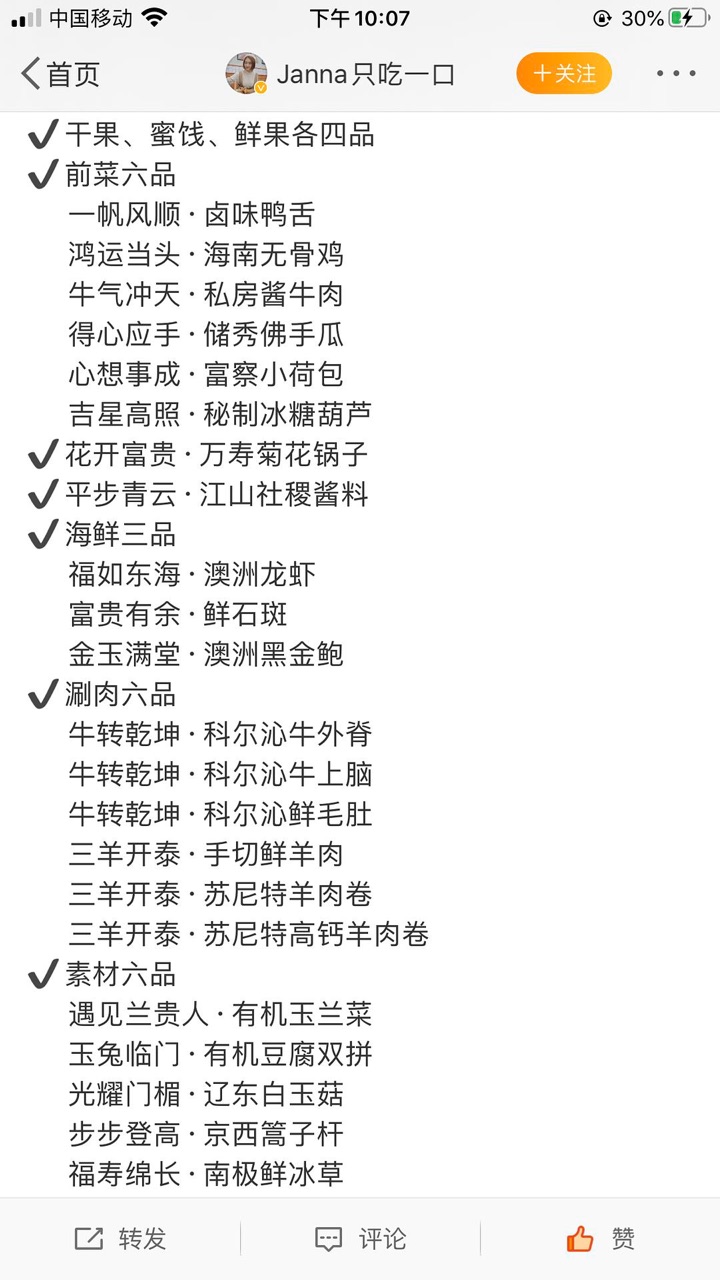This screenshot has width=720, height=1280.
Task: Open the 评论 comments
Action: pos(360,1239)
